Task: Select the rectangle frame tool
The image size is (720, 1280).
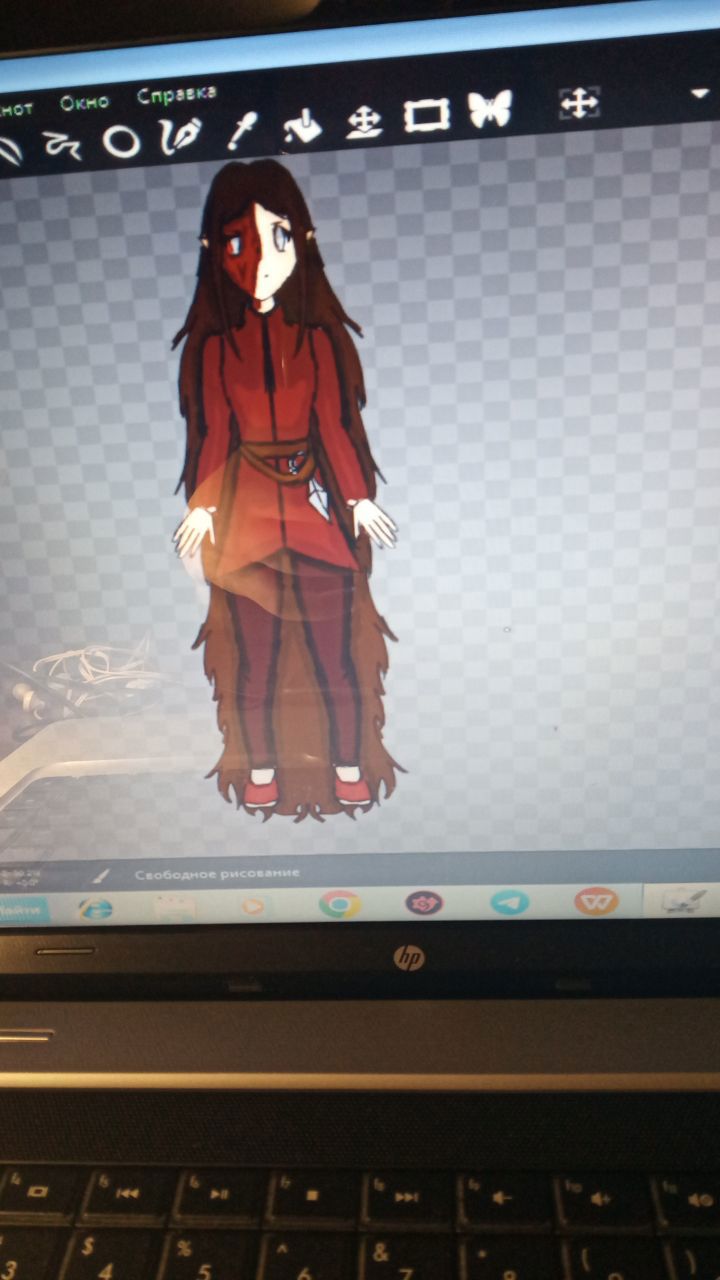Action: click(427, 115)
